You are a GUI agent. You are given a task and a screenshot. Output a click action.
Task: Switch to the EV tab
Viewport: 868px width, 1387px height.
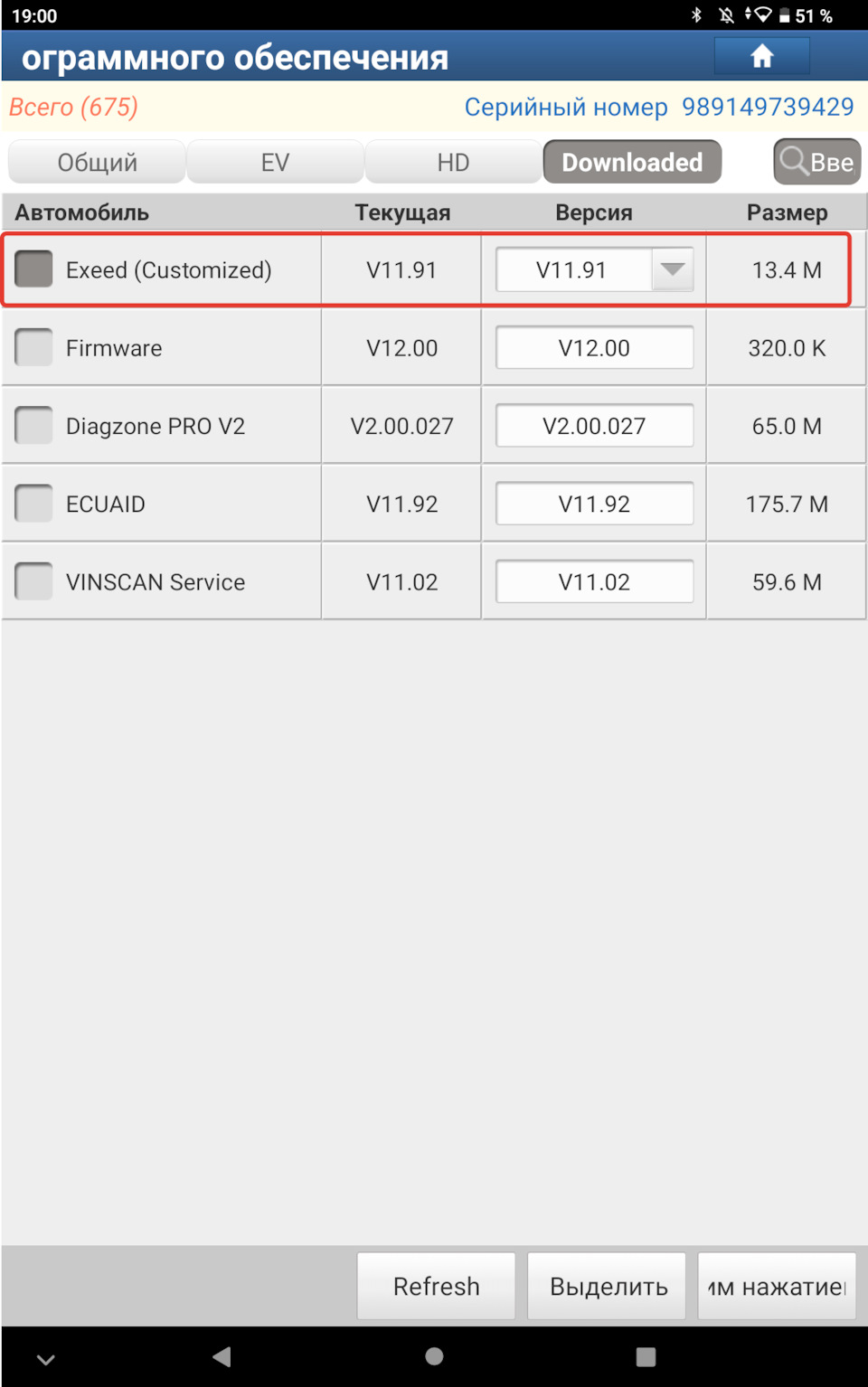[275, 163]
